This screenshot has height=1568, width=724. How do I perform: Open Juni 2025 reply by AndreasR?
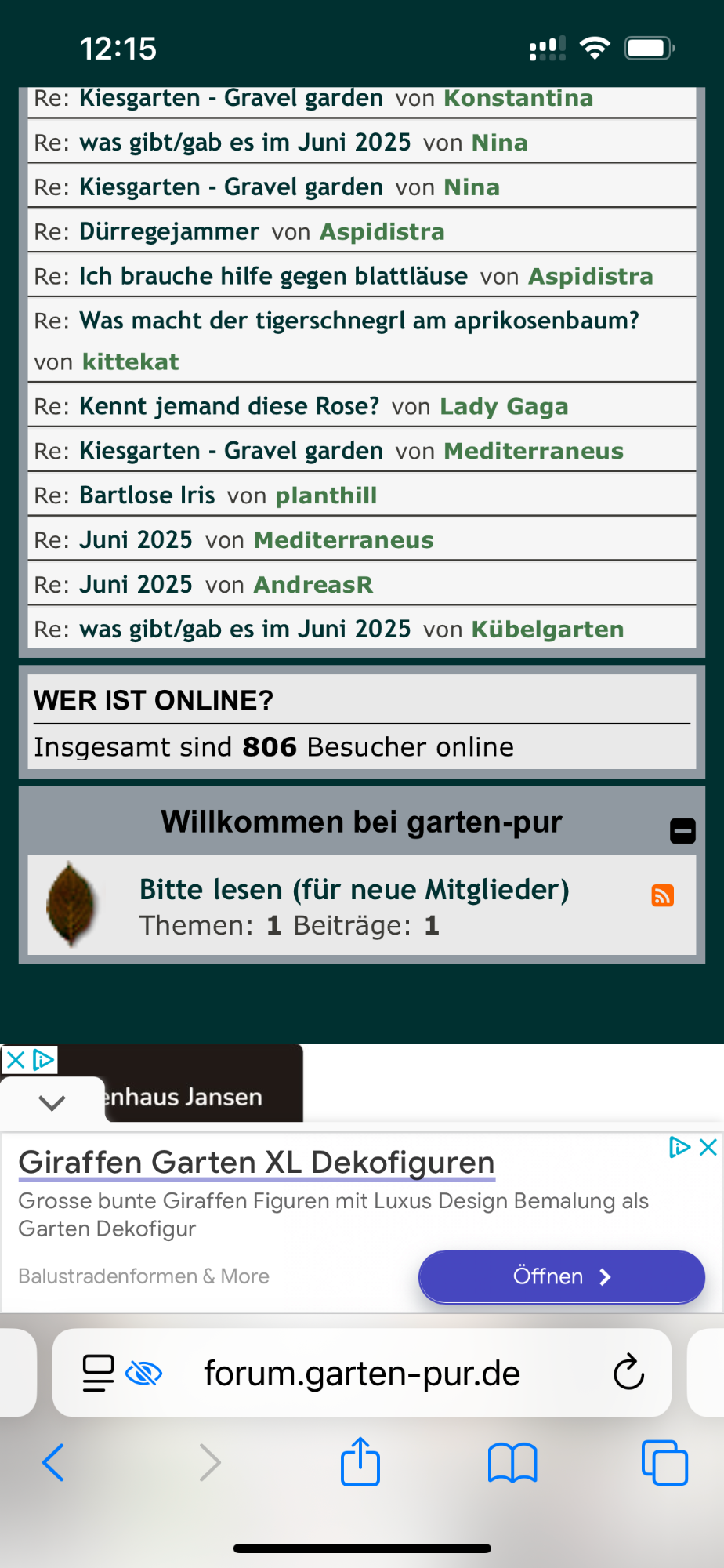(x=136, y=585)
